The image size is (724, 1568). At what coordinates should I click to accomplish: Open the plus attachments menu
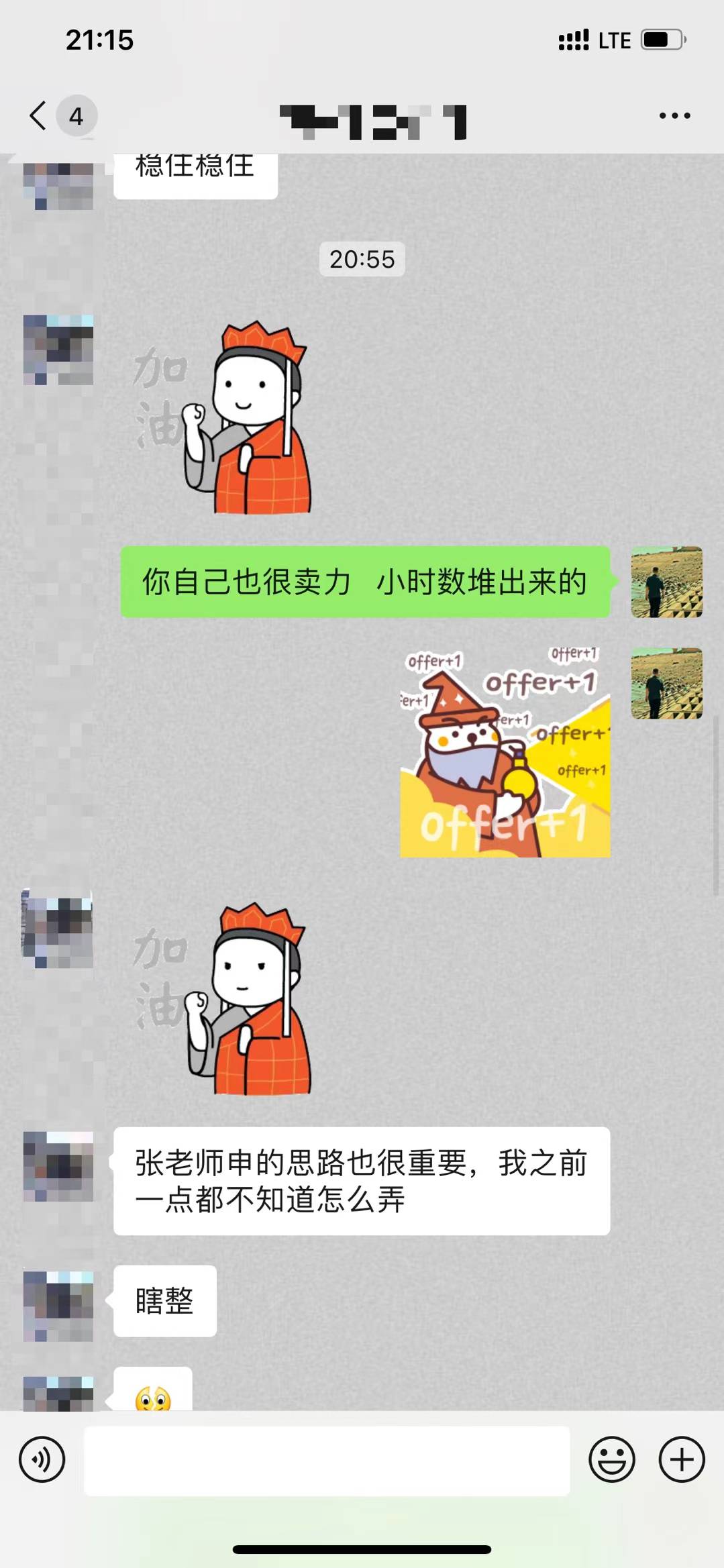point(681,1459)
